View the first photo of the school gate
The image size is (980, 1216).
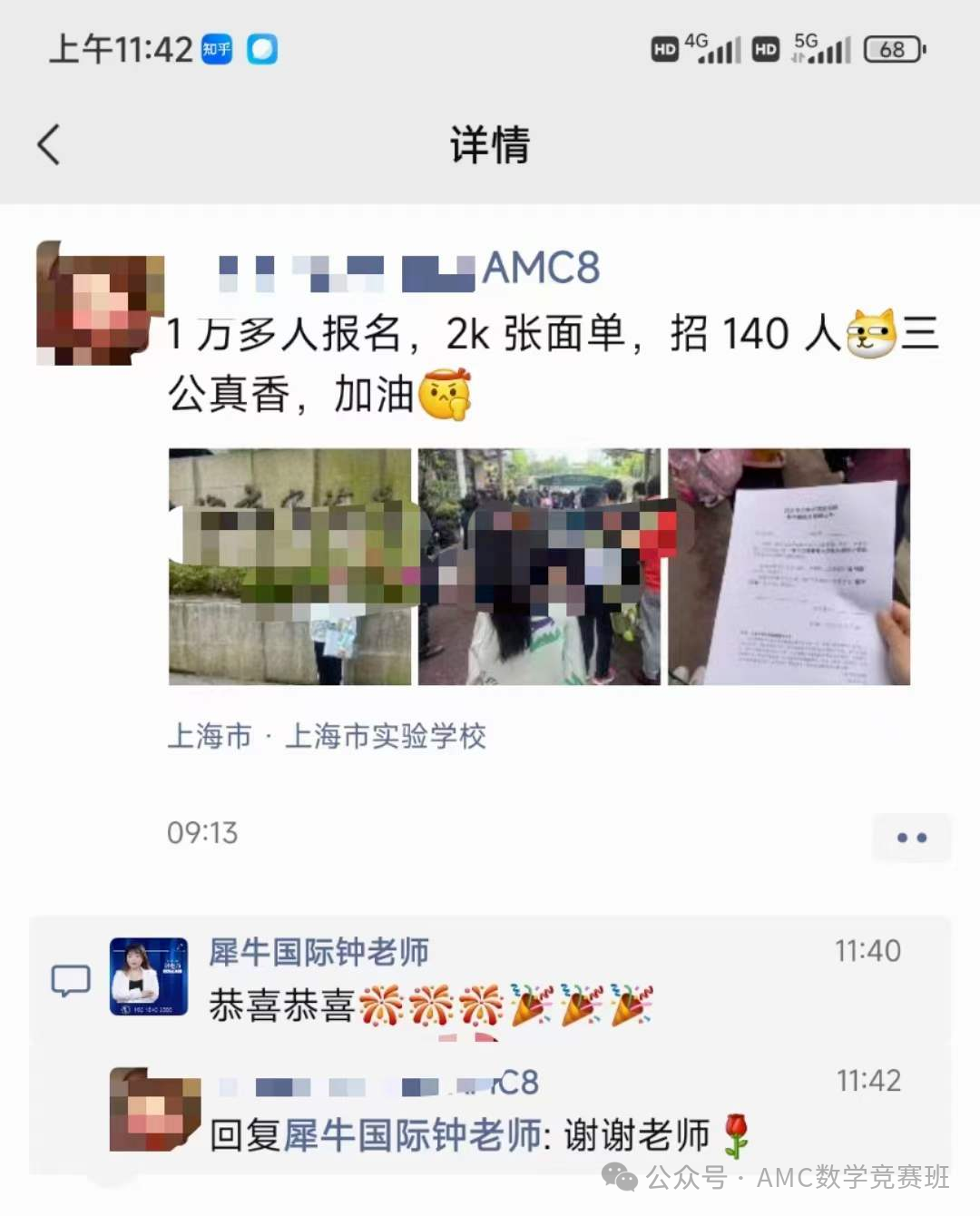click(289, 566)
